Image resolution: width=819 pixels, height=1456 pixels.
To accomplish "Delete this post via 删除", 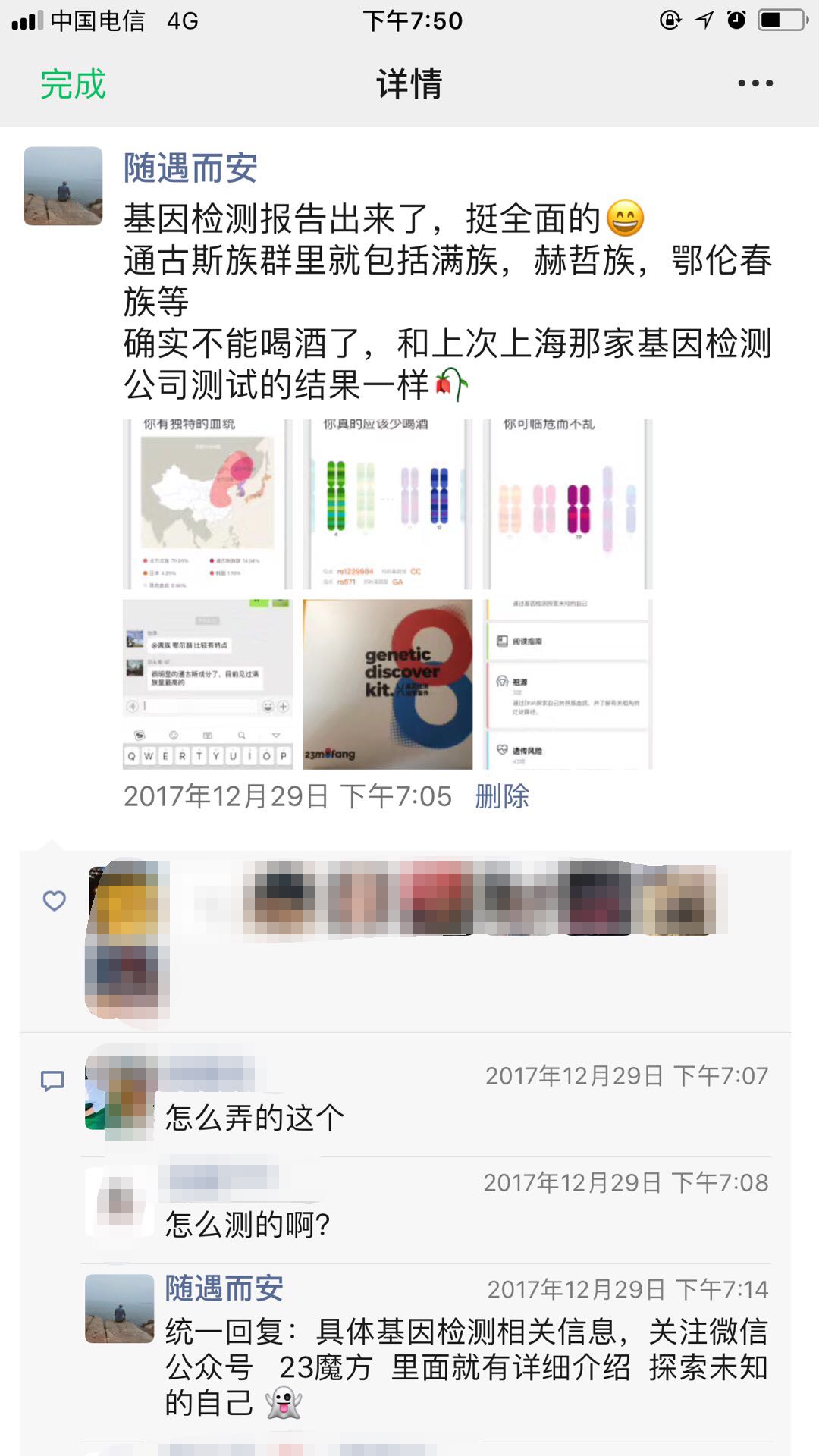I will (502, 796).
